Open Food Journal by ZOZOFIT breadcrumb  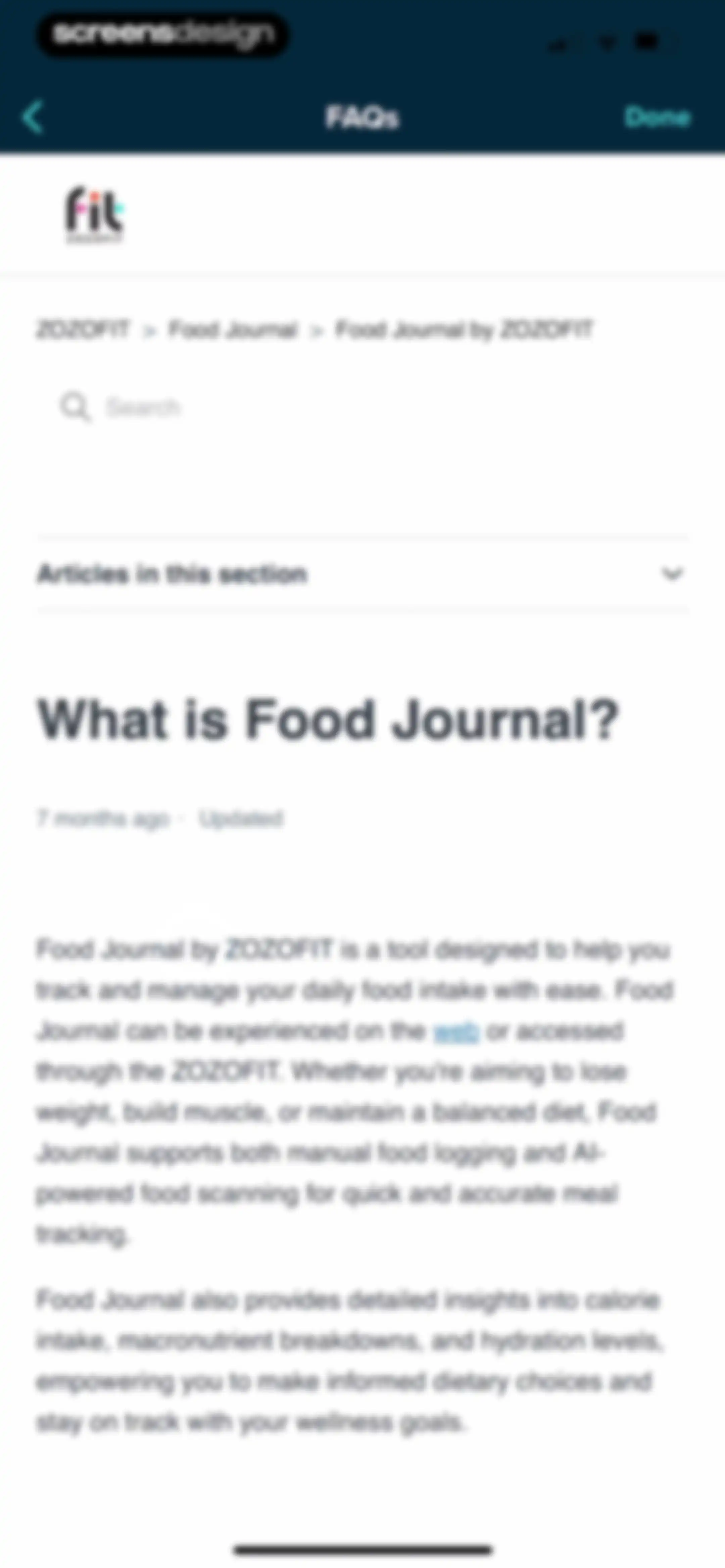[464, 330]
